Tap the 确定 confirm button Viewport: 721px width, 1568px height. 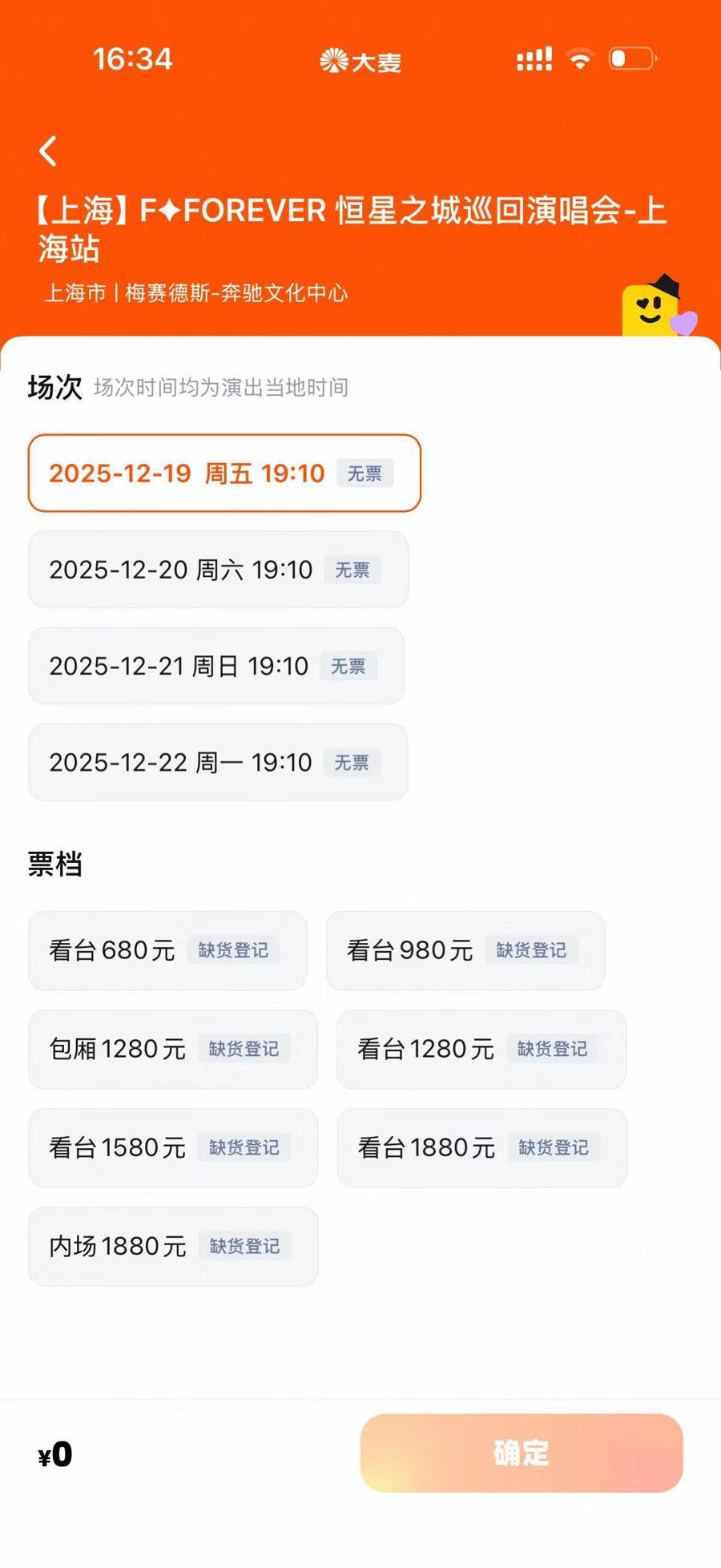point(521,1453)
